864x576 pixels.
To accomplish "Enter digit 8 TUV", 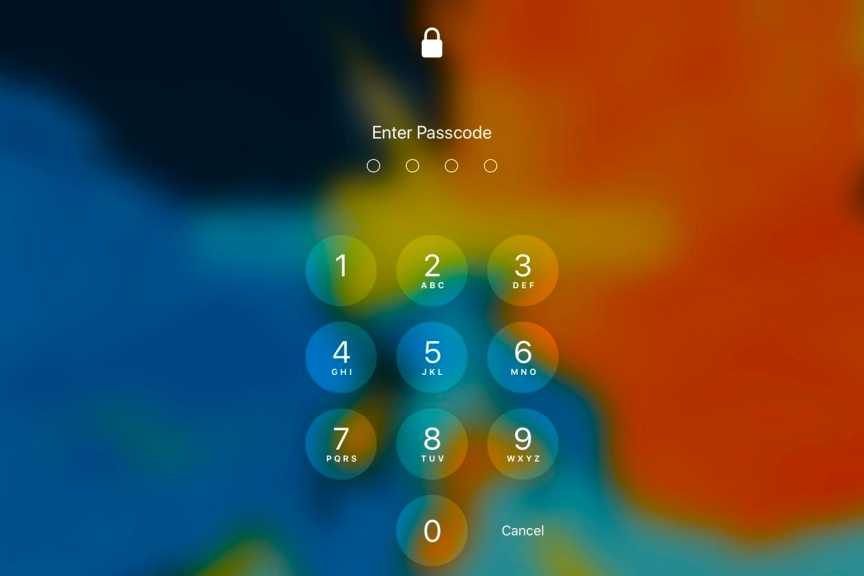I will 432,444.
